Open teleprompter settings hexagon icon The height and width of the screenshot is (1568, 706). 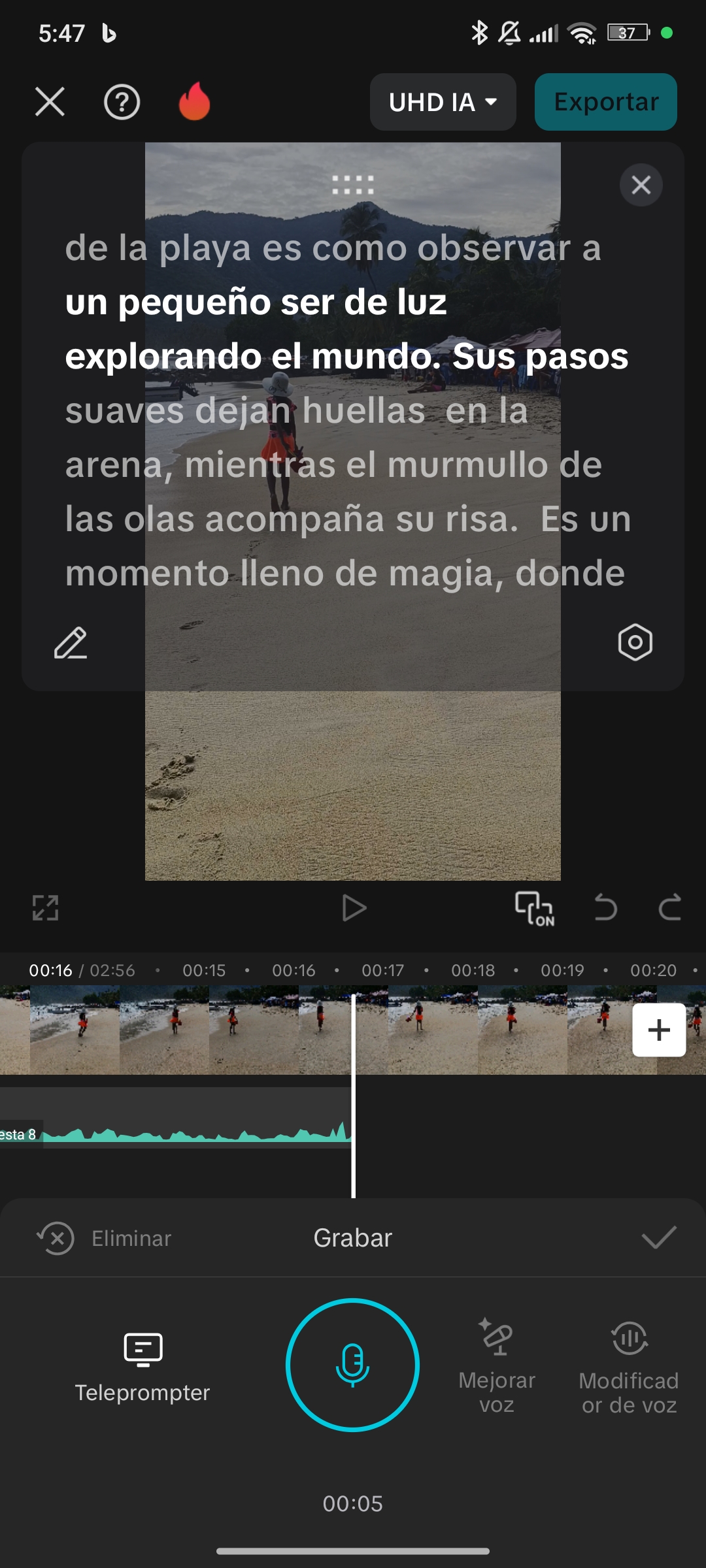point(635,642)
